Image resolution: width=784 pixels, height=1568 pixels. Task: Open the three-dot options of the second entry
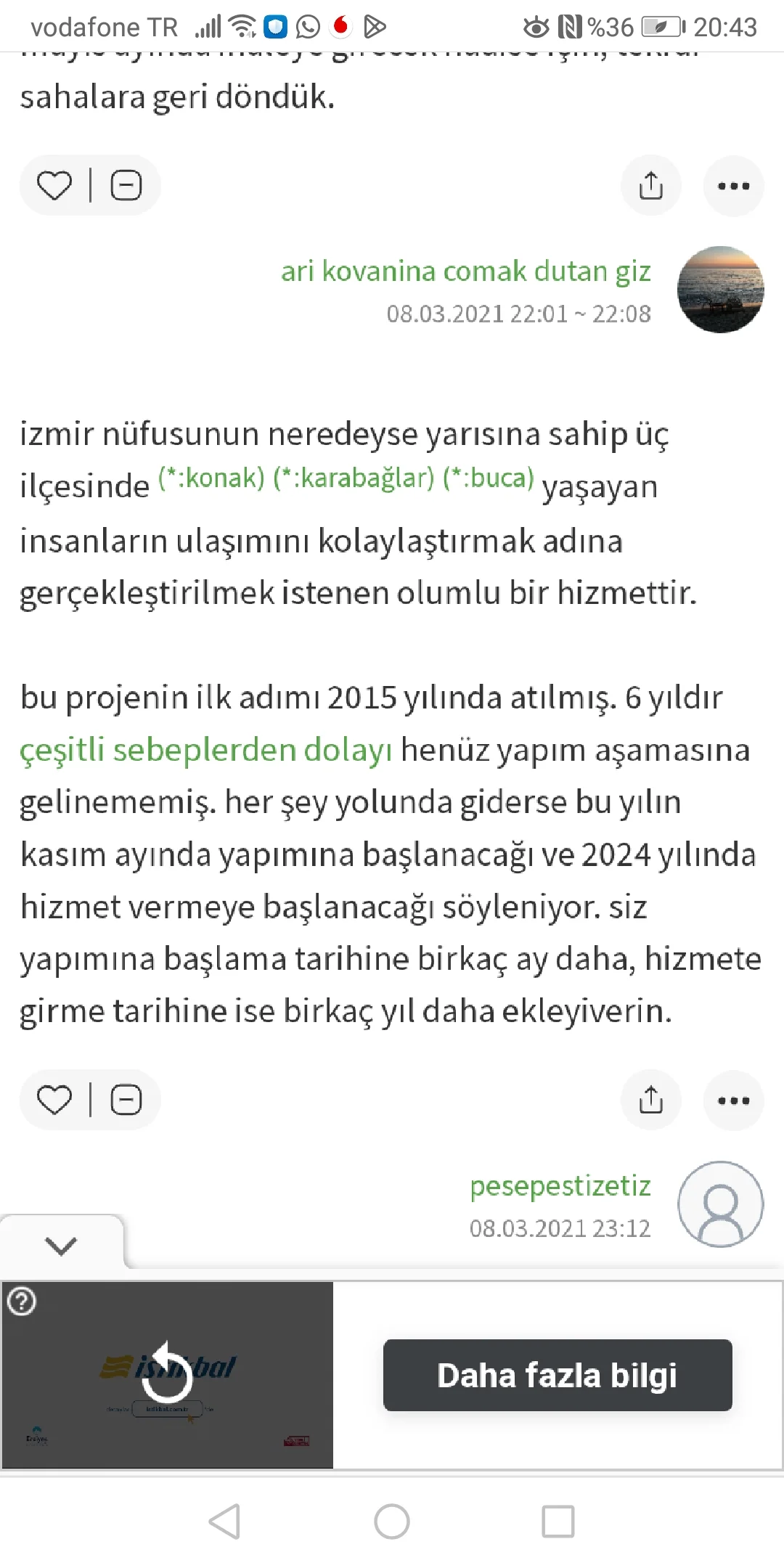733,1100
